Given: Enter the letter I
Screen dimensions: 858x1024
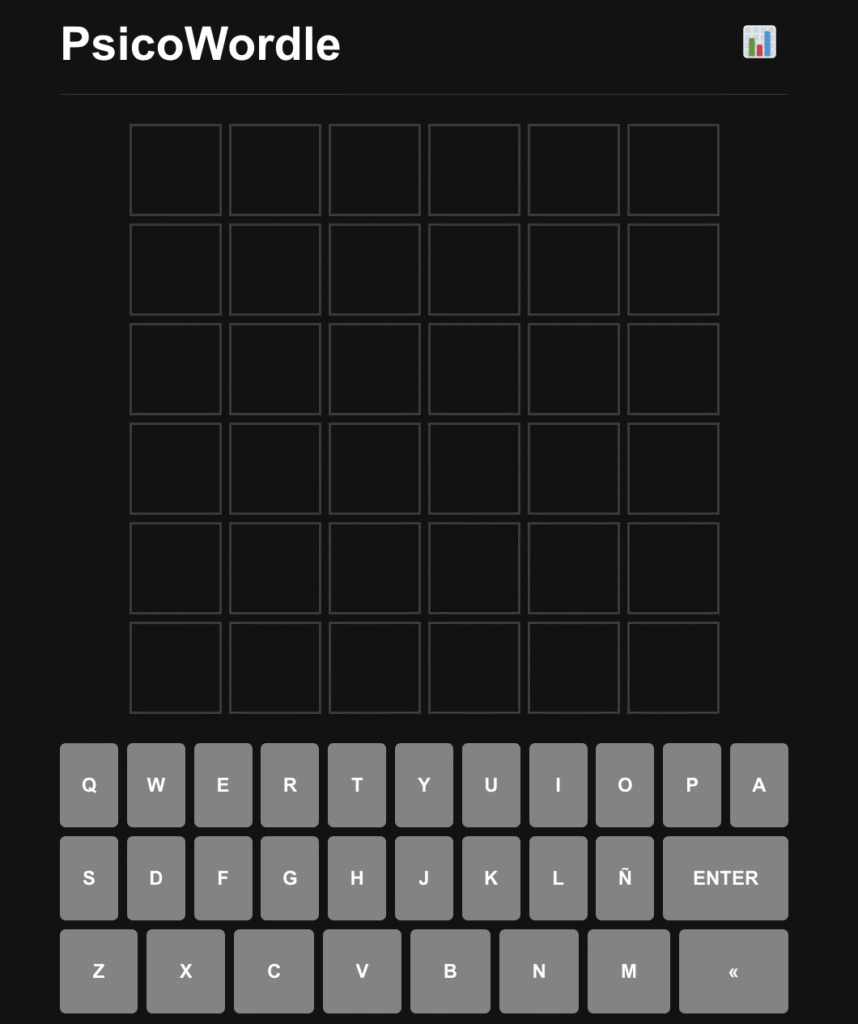Looking at the screenshot, I should tap(557, 785).
